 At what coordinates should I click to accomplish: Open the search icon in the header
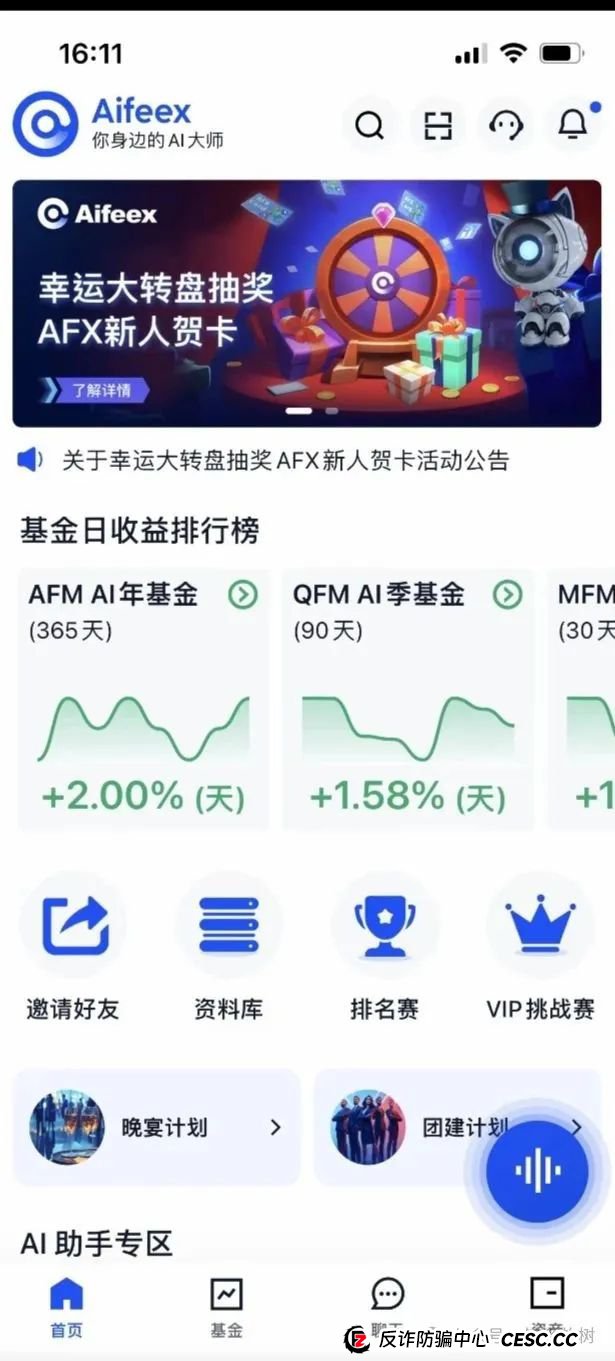(x=369, y=126)
